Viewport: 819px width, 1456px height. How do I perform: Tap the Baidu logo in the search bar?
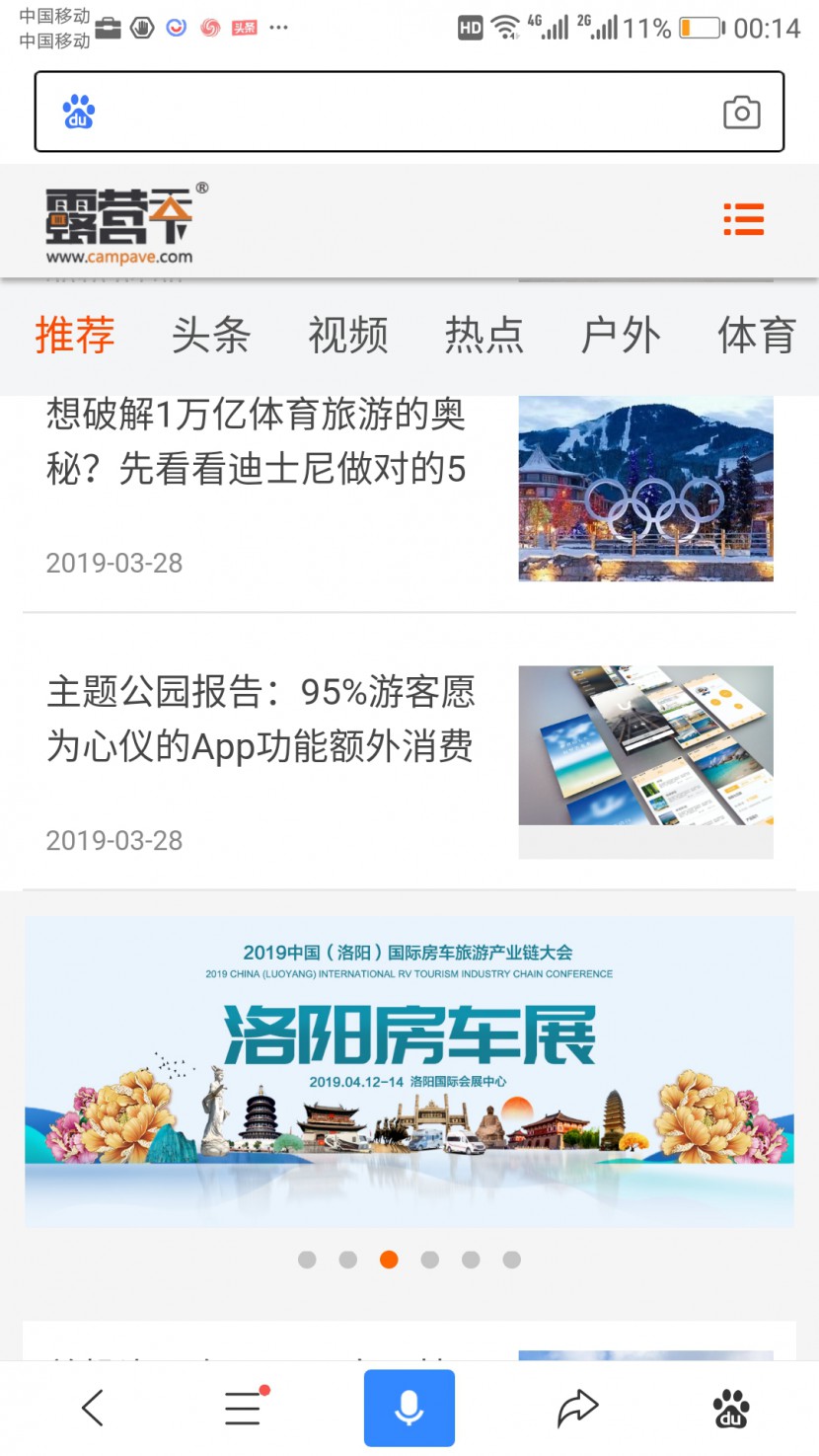(77, 113)
